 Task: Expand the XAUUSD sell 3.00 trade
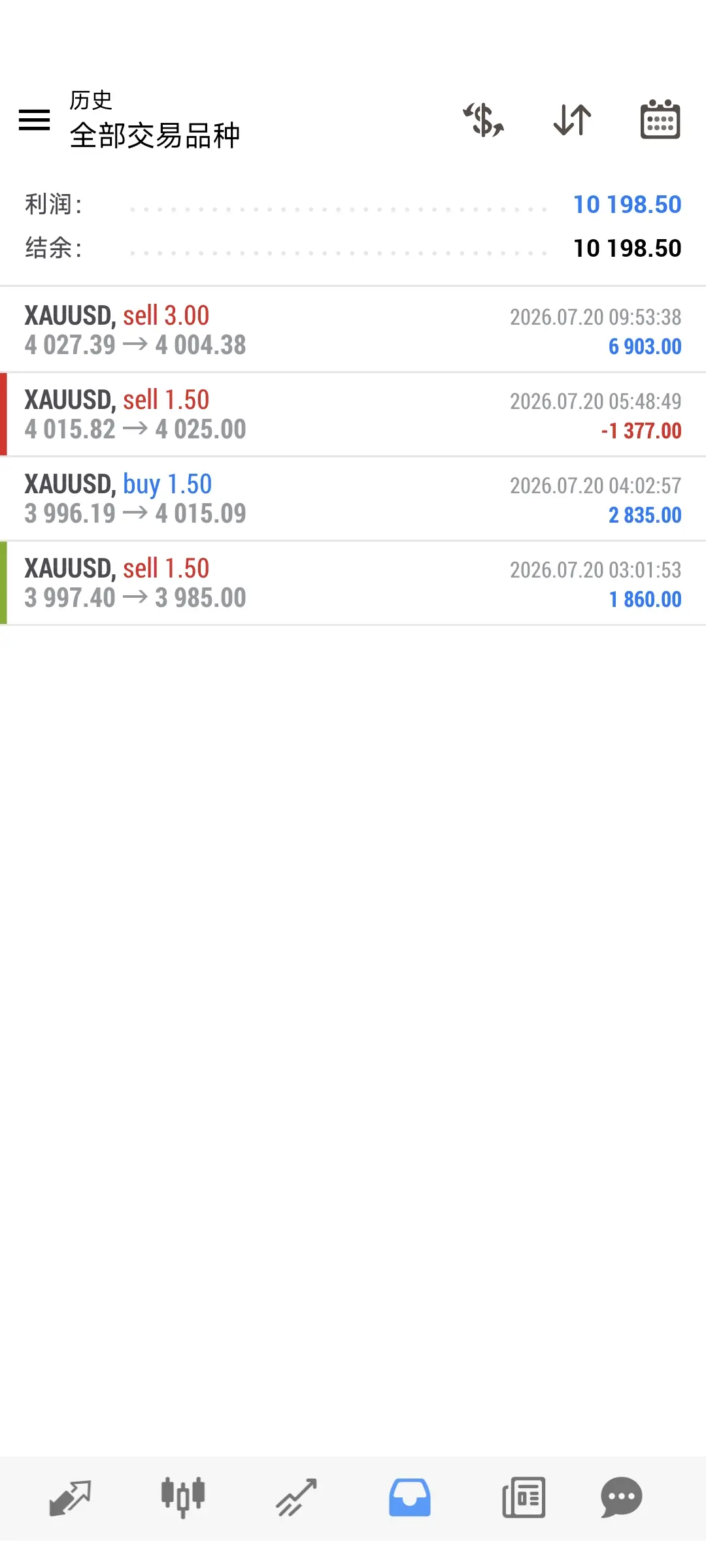pos(353,330)
